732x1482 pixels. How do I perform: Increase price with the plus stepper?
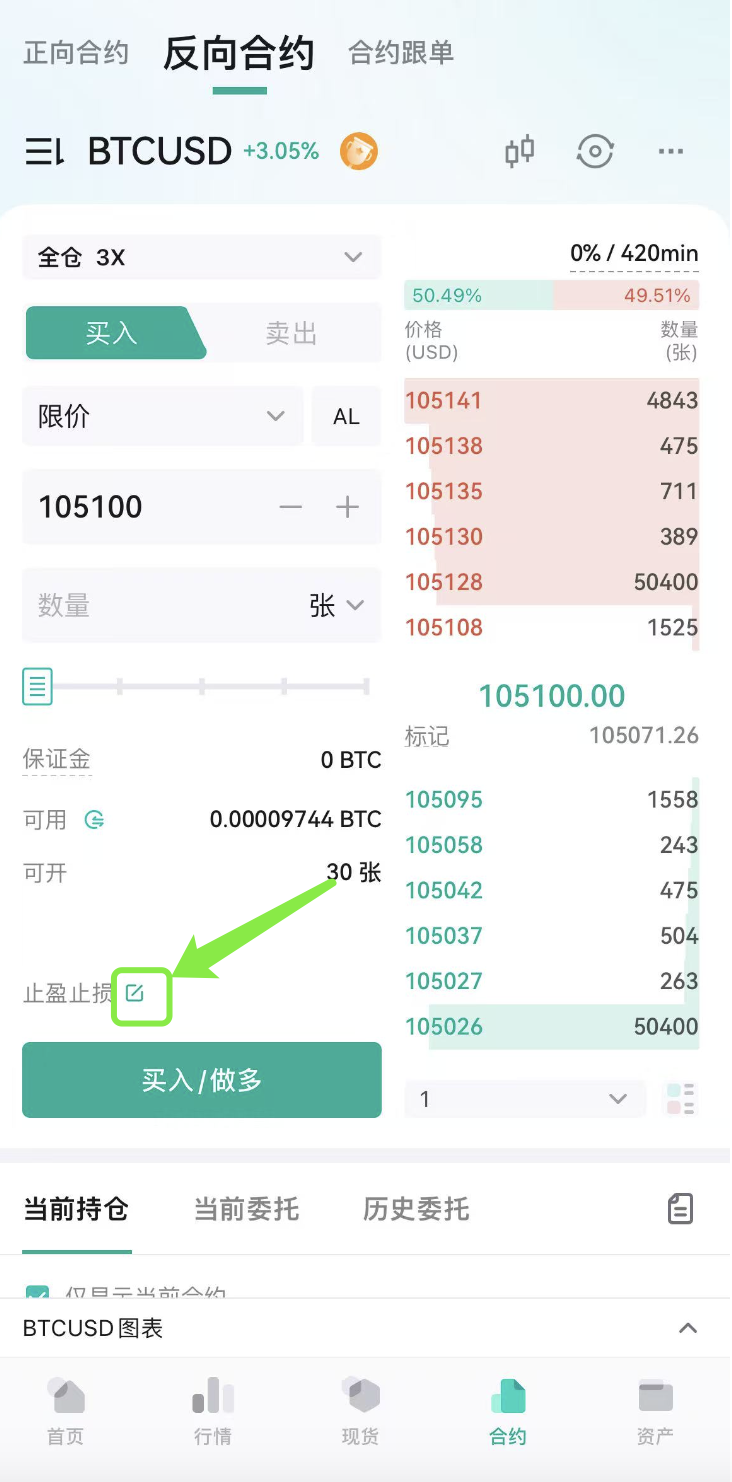pyautogui.click(x=347, y=507)
